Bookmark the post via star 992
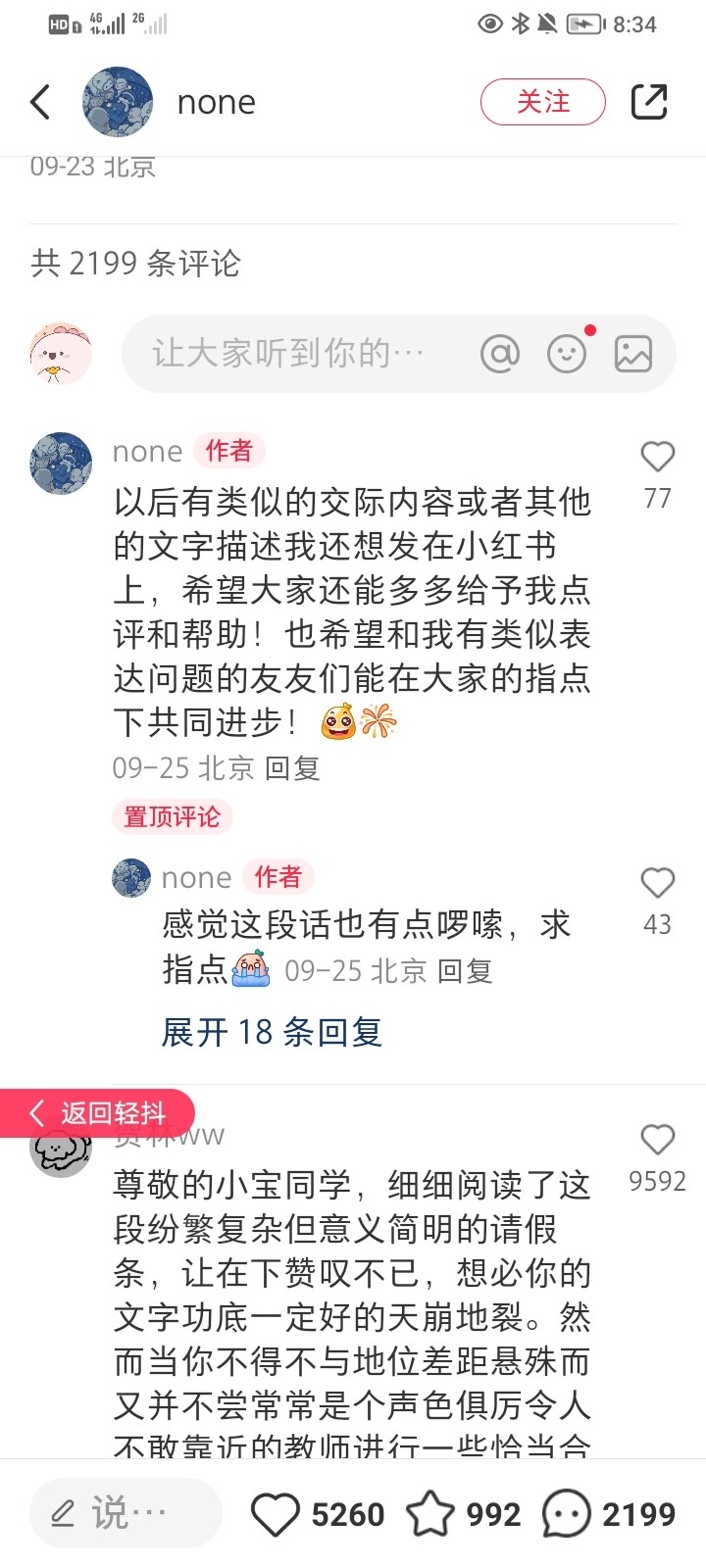This screenshot has height=1568, width=706. pyautogui.click(x=429, y=1514)
